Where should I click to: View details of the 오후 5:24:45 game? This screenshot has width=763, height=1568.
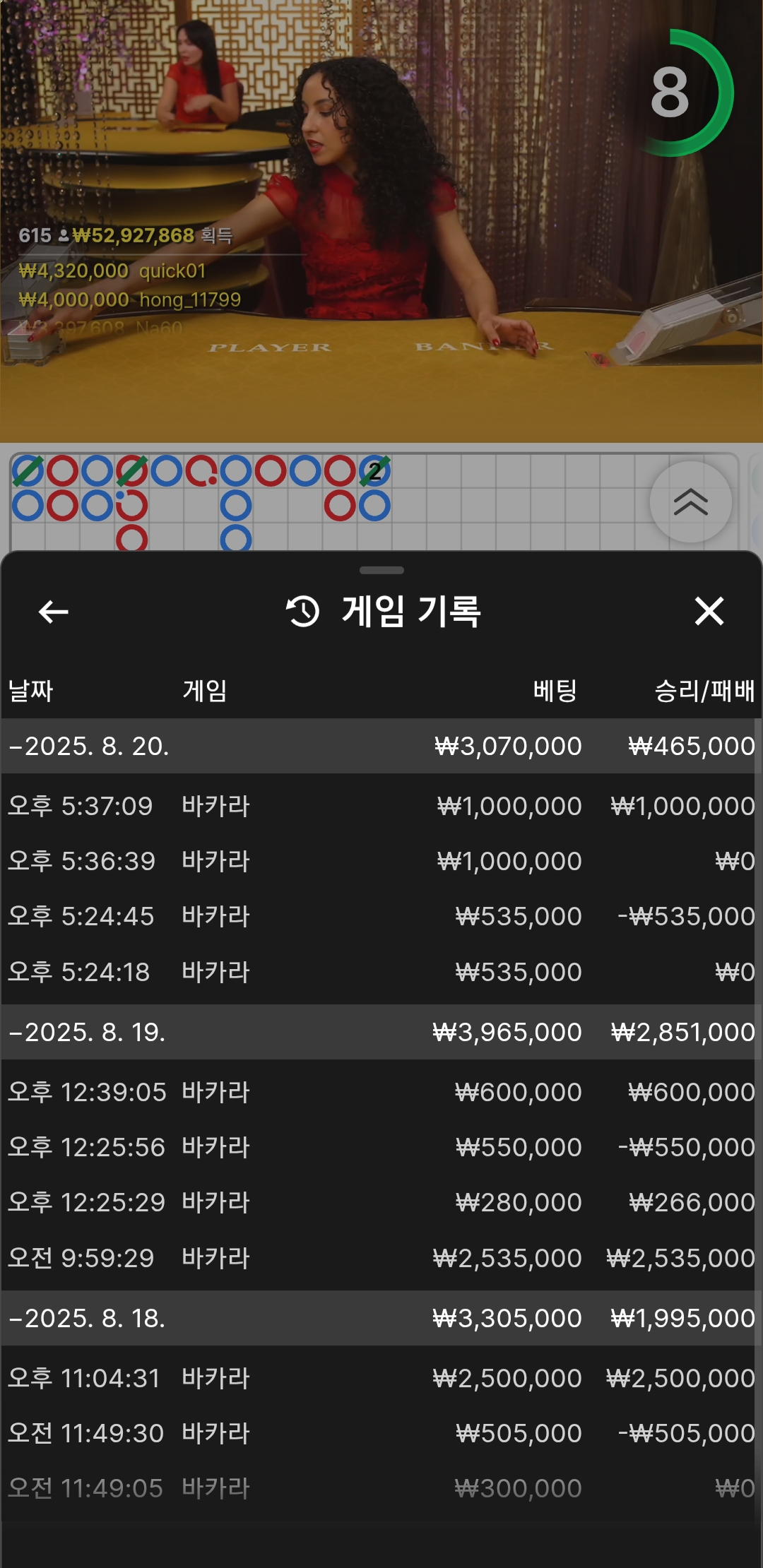(x=381, y=916)
